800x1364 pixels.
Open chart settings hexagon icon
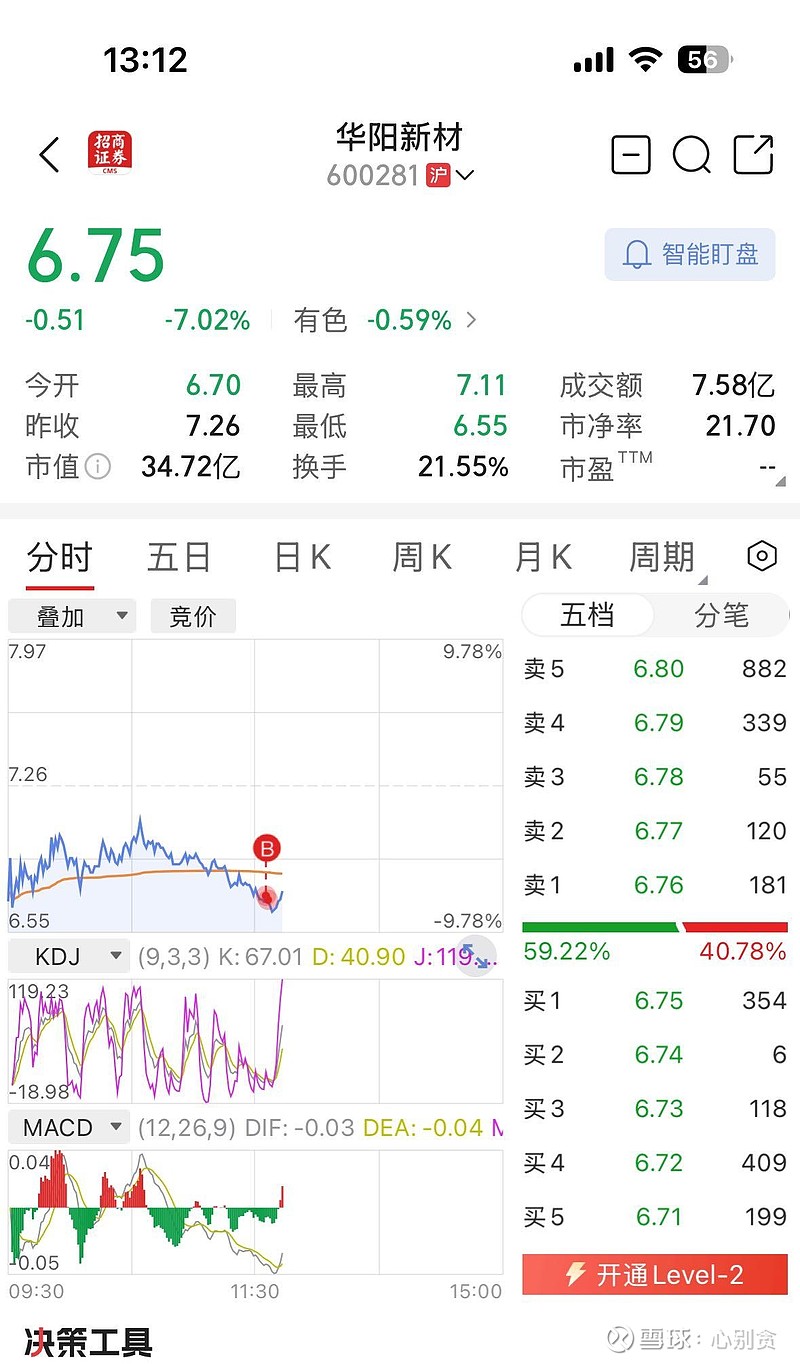click(x=762, y=556)
